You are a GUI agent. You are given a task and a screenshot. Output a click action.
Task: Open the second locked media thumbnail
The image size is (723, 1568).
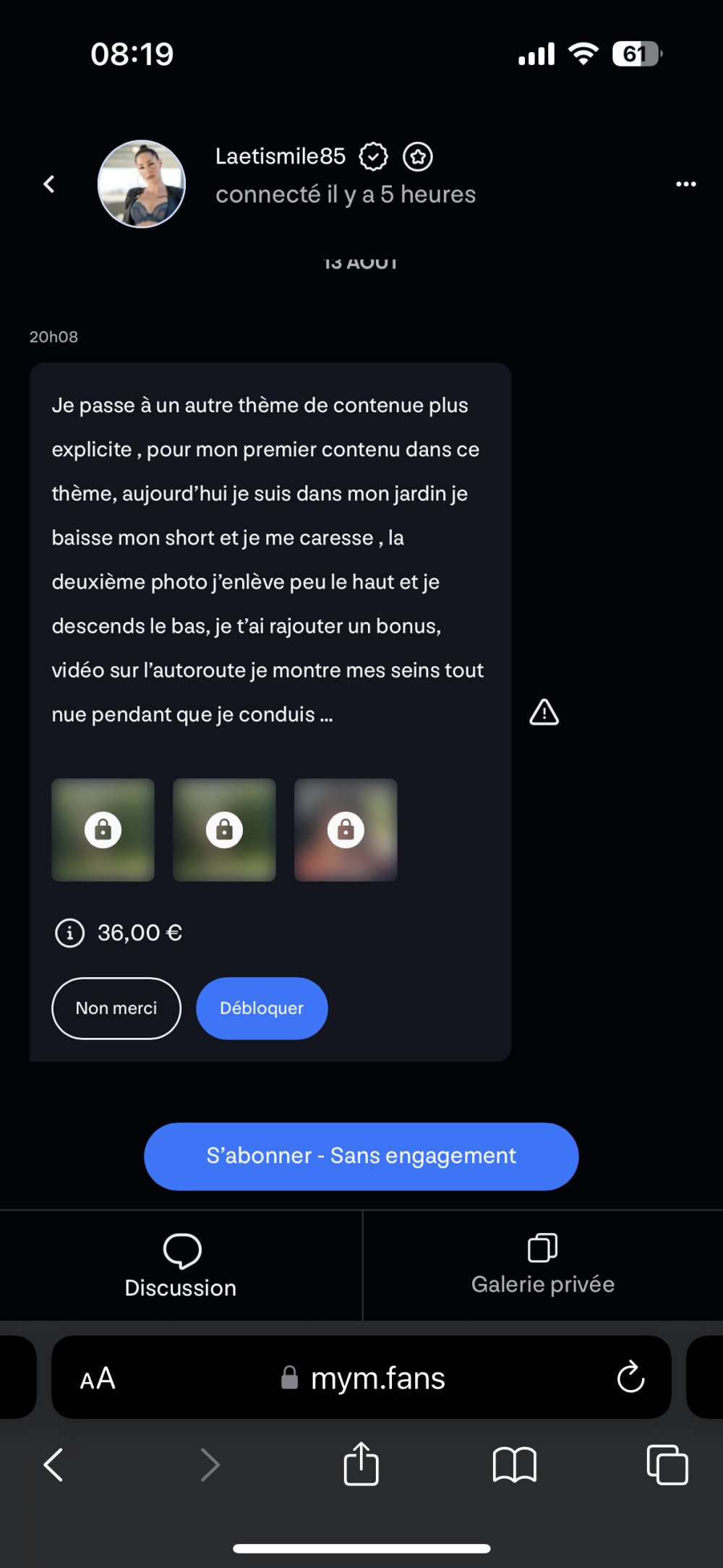click(x=224, y=830)
